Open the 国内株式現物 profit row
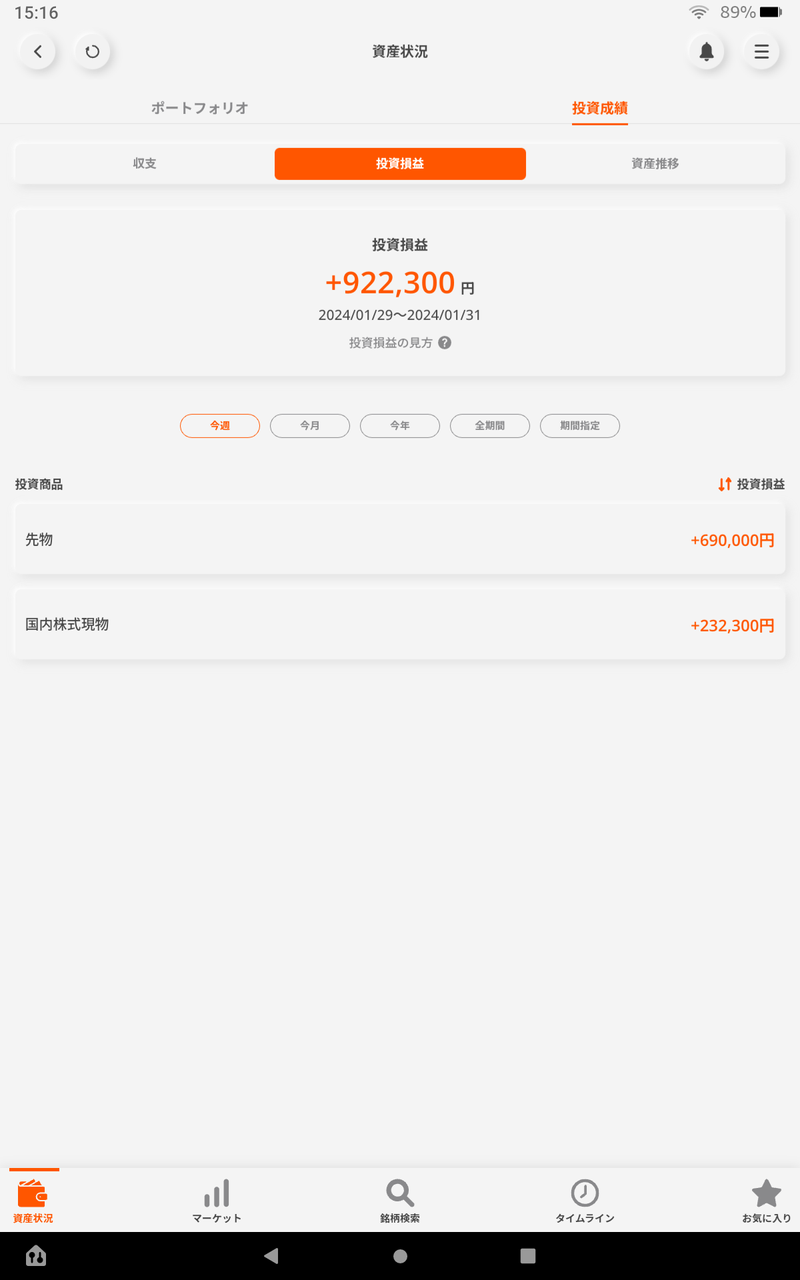 [400, 625]
